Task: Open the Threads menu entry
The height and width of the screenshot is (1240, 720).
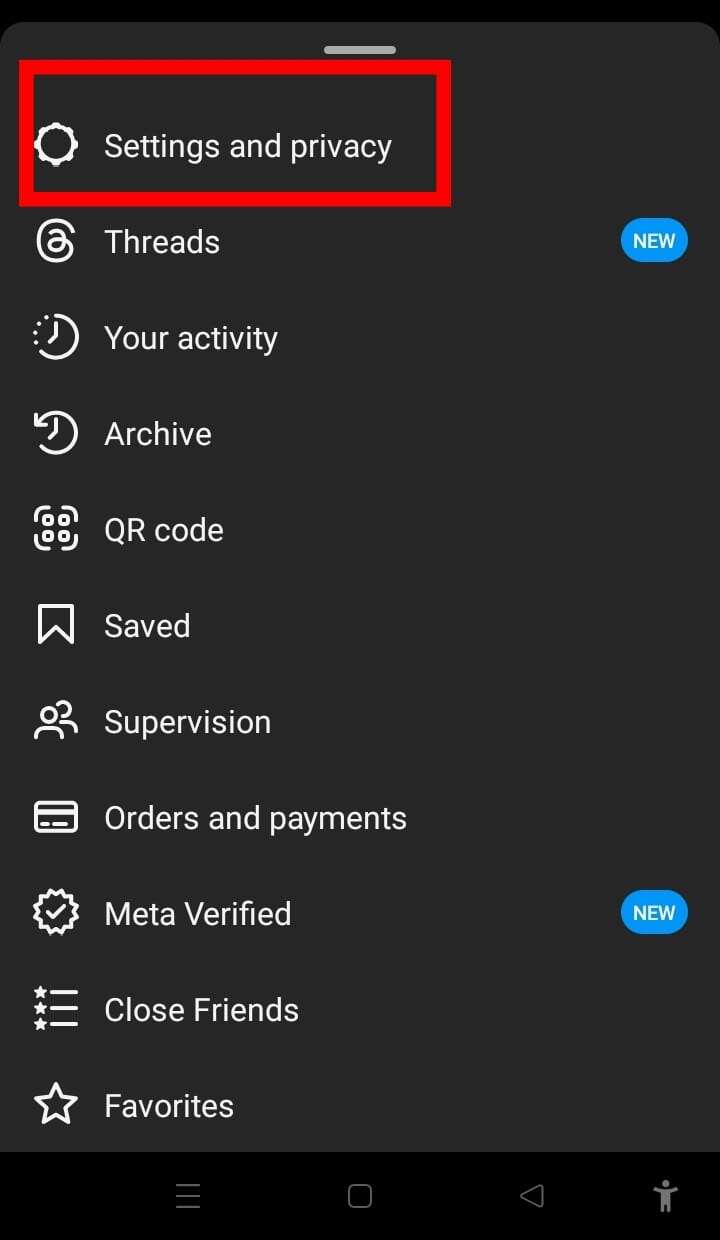Action: 162,241
